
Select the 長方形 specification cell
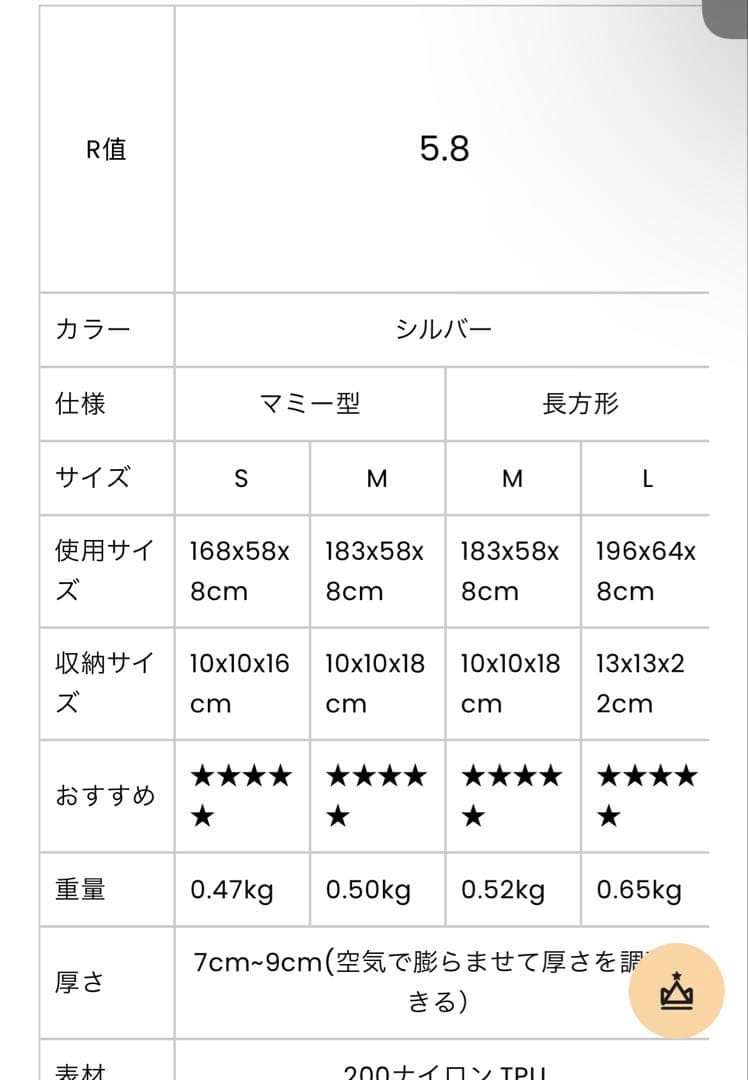point(580,405)
